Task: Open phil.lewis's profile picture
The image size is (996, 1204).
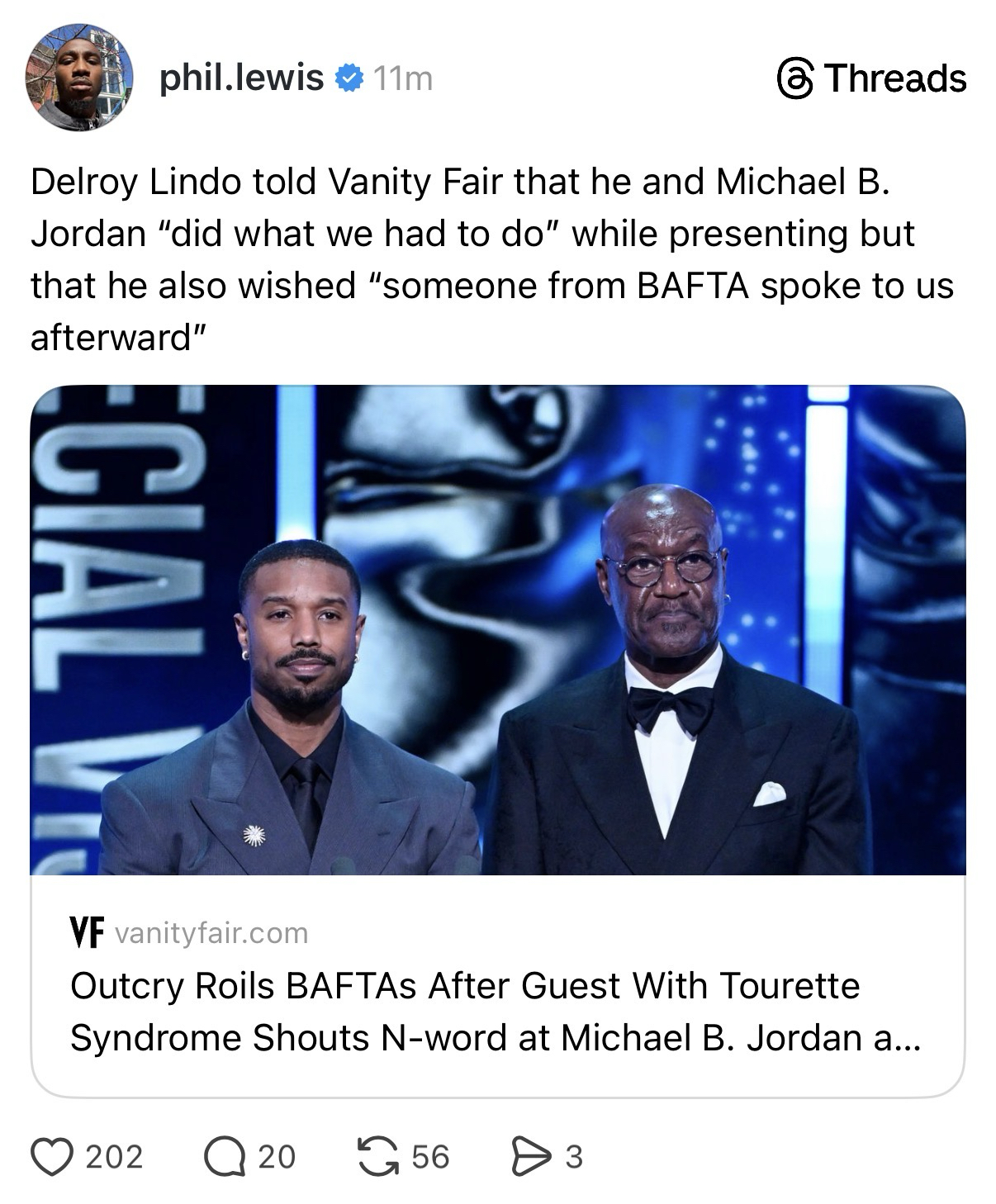Action: tap(79, 78)
